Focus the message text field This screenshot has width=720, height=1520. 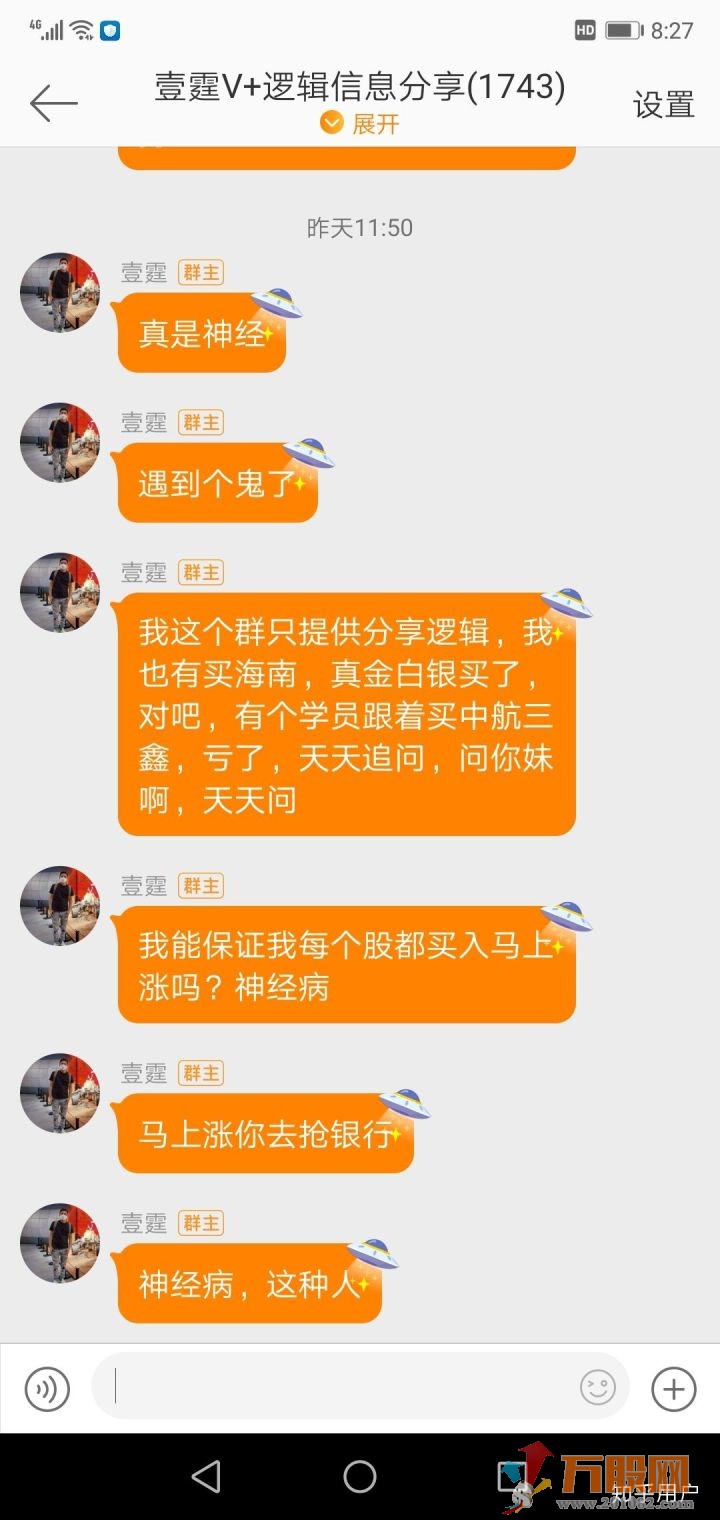pos(340,1387)
